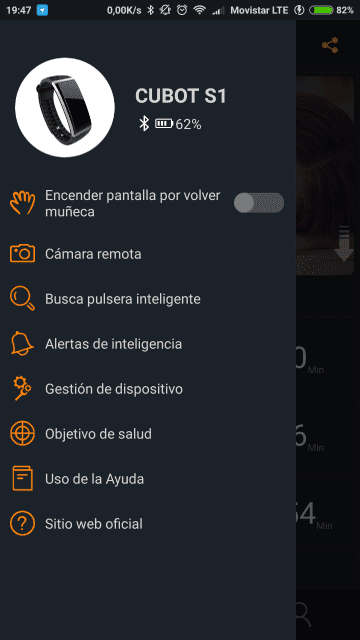The image size is (360, 640).
Task: Open Objetivo de salud
Action: (x=148, y=433)
